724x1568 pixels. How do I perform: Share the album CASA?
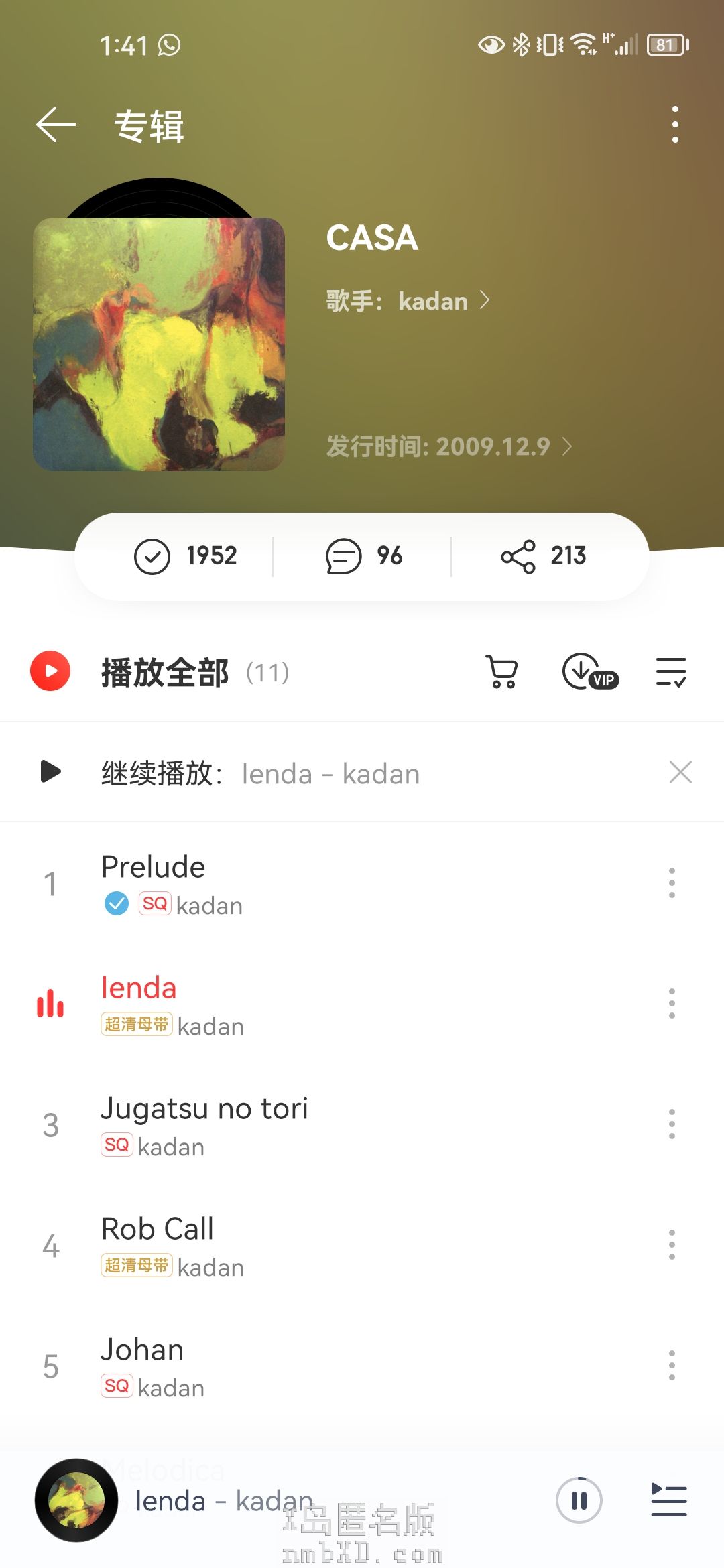(x=543, y=556)
